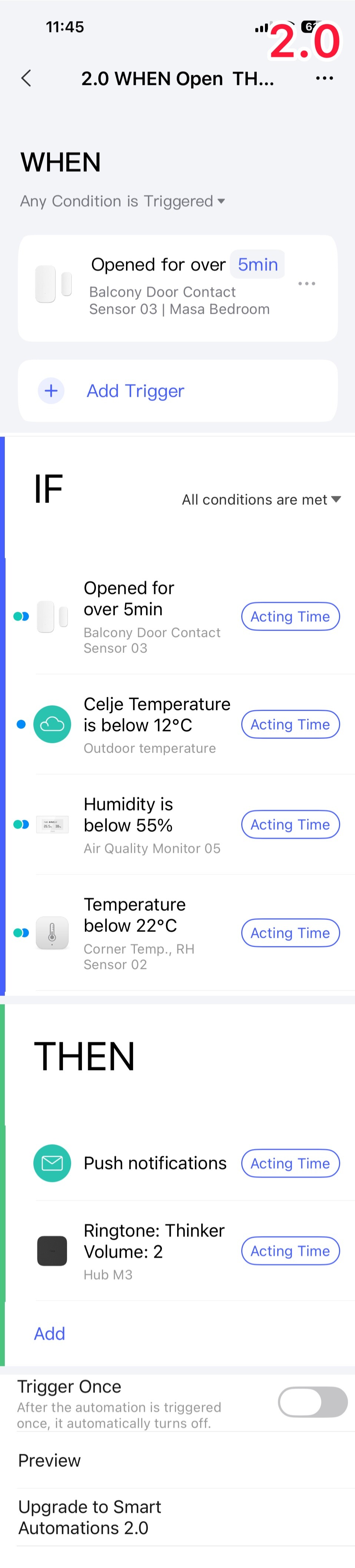Viewport: 355px width, 1568px height.
Task: Go back using the top-left arrow
Action: tap(26, 79)
